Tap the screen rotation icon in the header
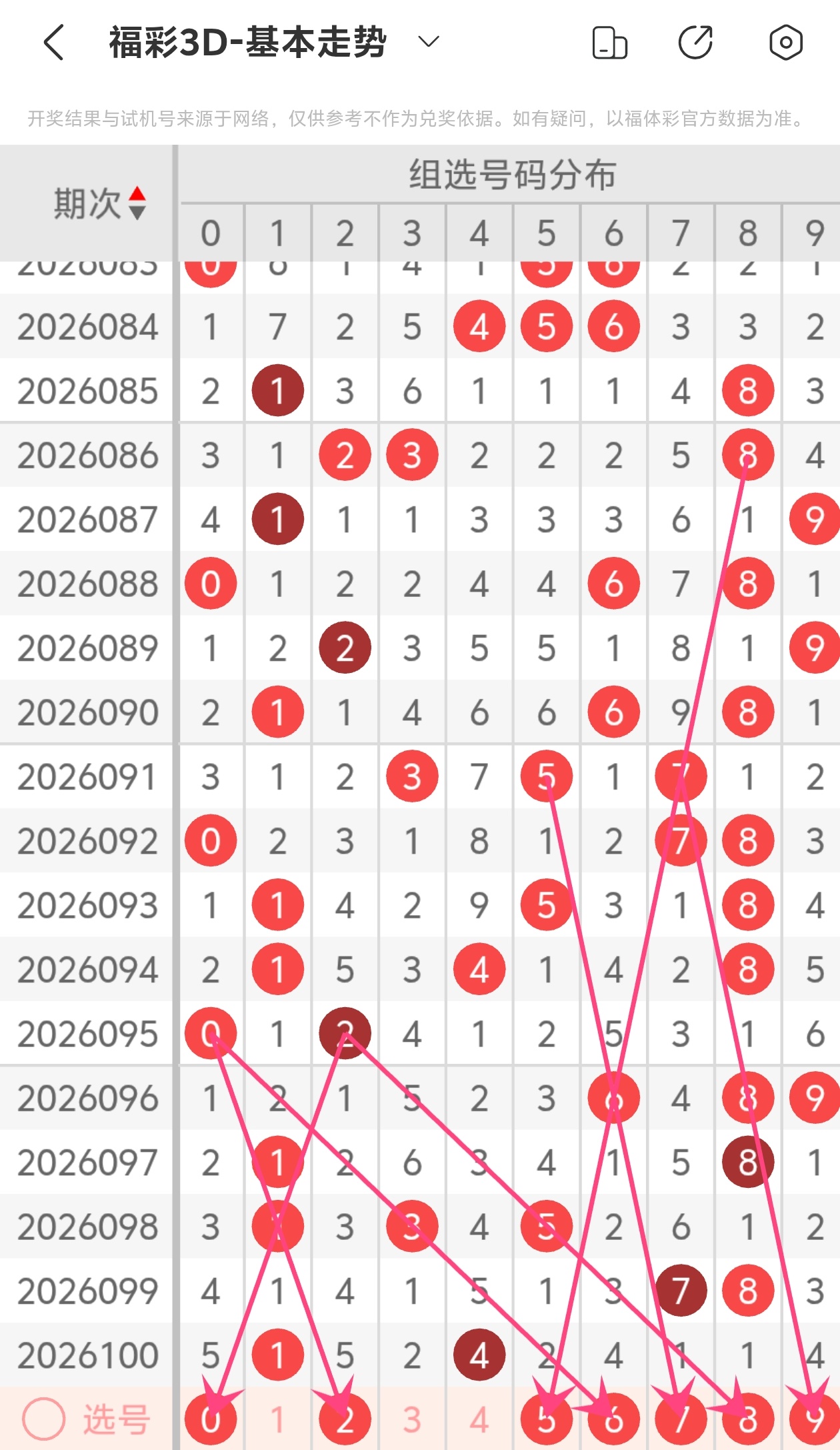 tap(609, 43)
